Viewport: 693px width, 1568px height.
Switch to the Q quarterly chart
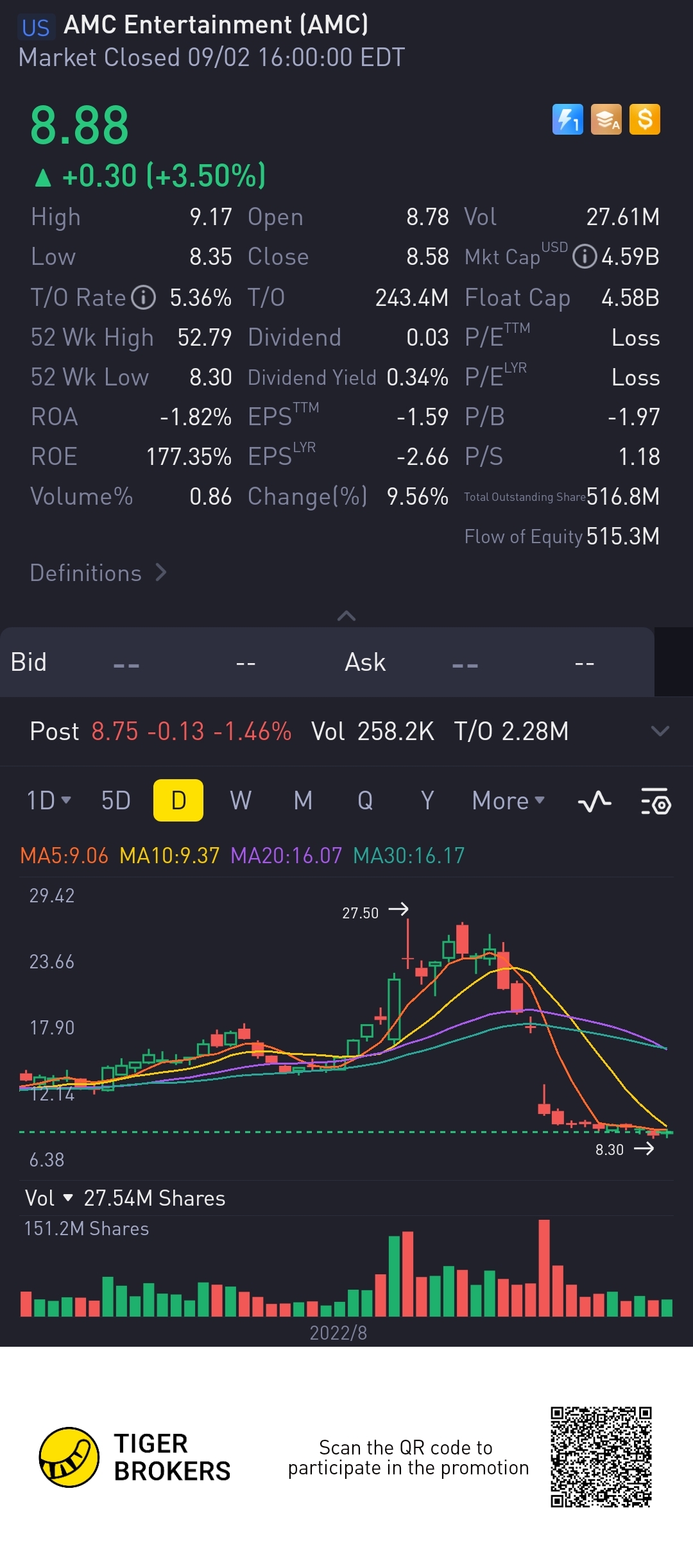pyautogui.click(x=365, y=800)
